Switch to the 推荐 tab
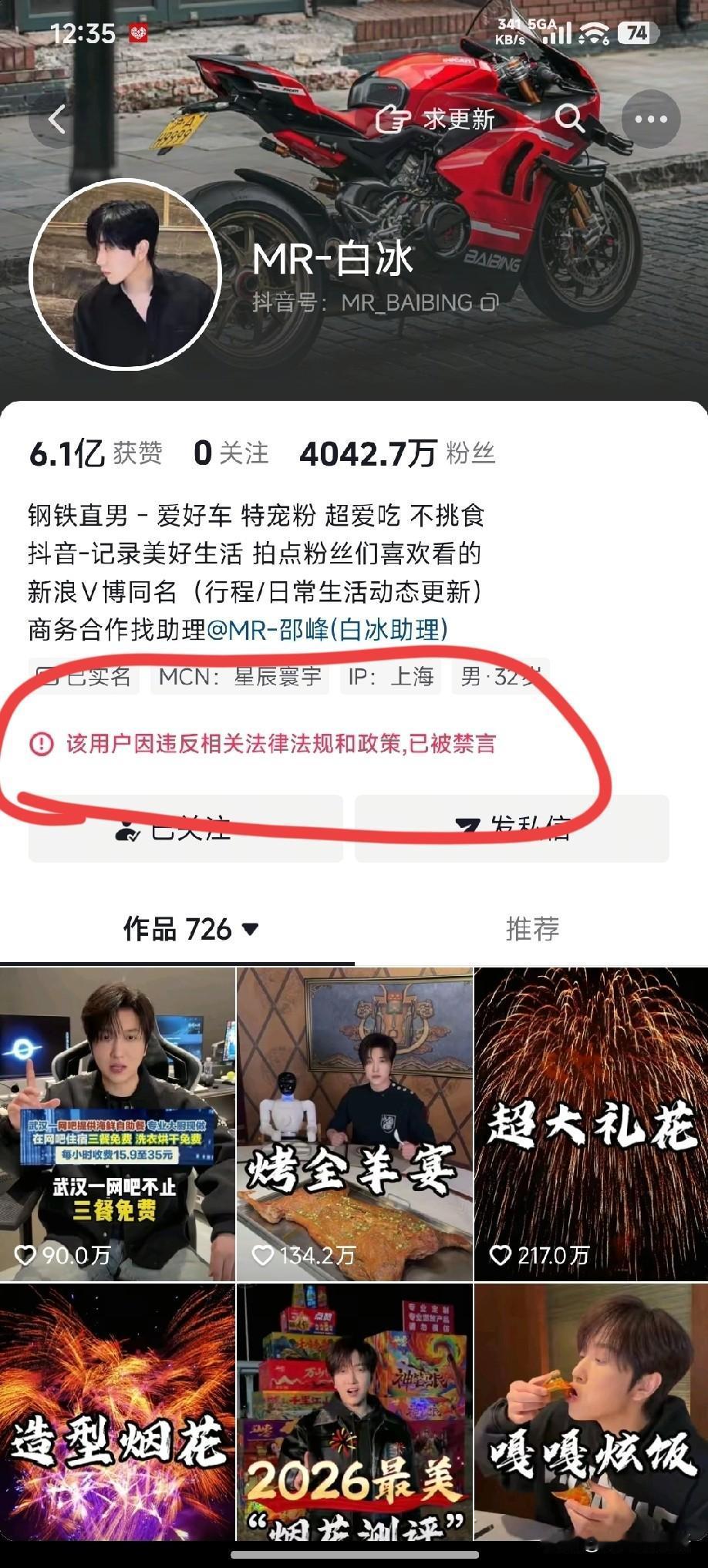 [x=535, y=930]
